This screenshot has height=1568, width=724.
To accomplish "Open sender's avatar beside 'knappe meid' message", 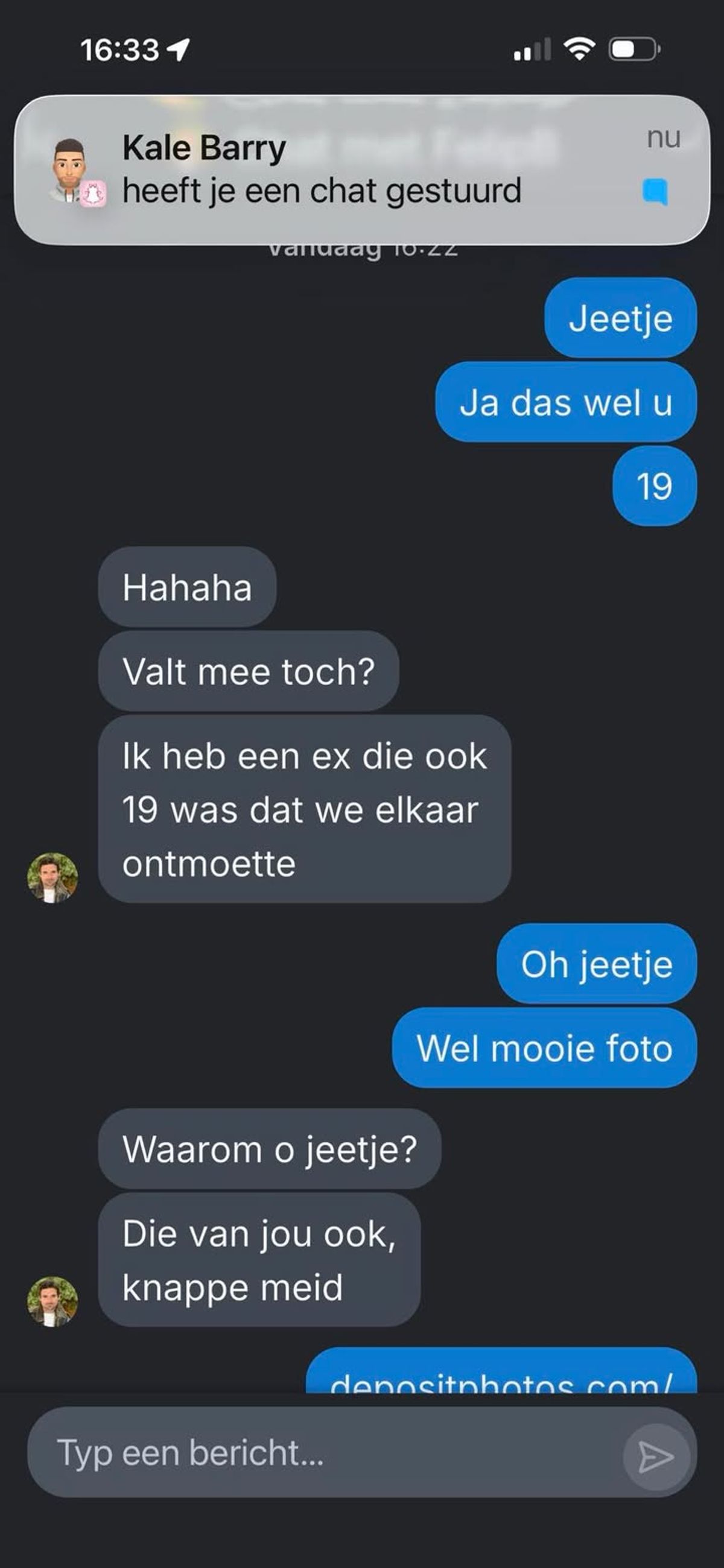I will tap(52, 1301).
